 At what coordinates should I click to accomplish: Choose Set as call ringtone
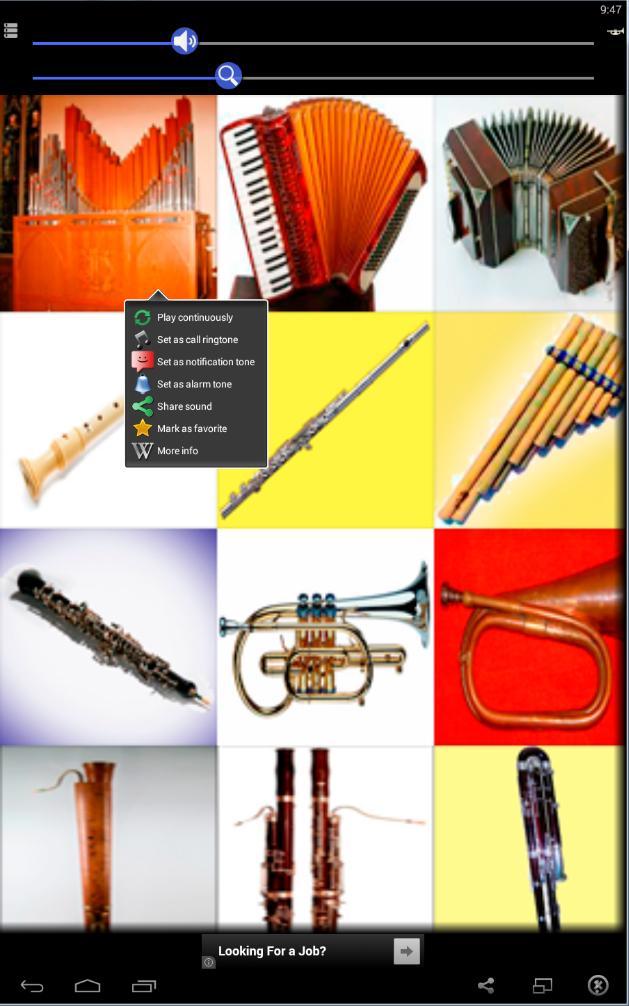tap(197, 340)
